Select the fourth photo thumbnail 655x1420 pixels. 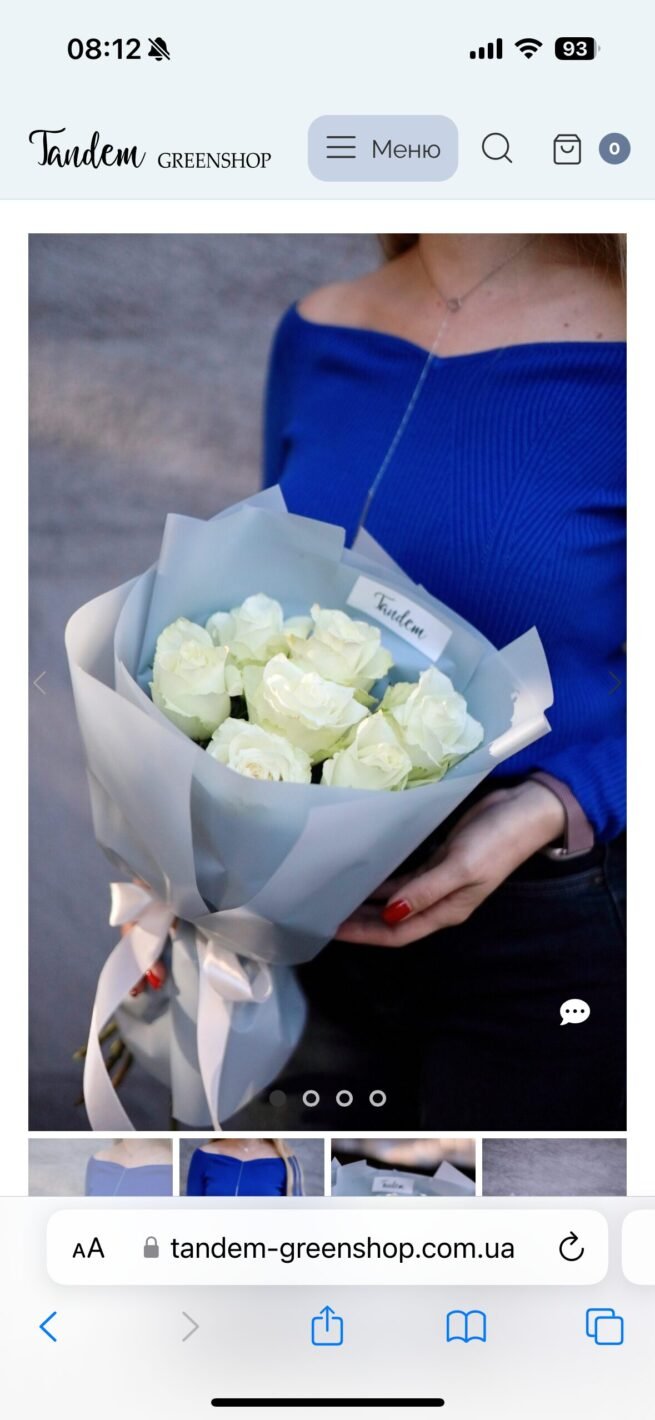tap(554, 1167)
